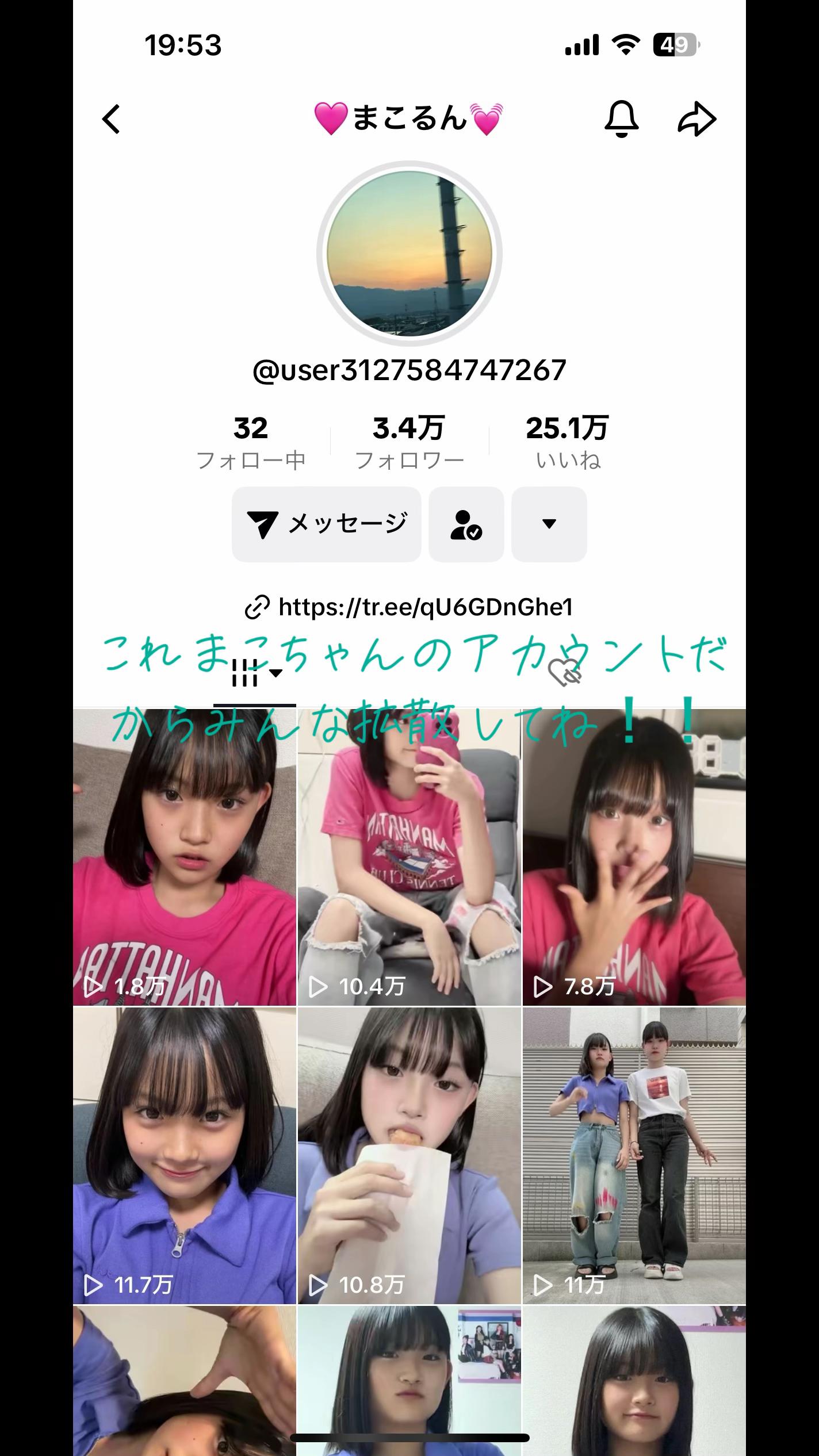The image size is (819, 1456).
Task: Tap the メッセージ button
Action: click(x=327, y=524)
